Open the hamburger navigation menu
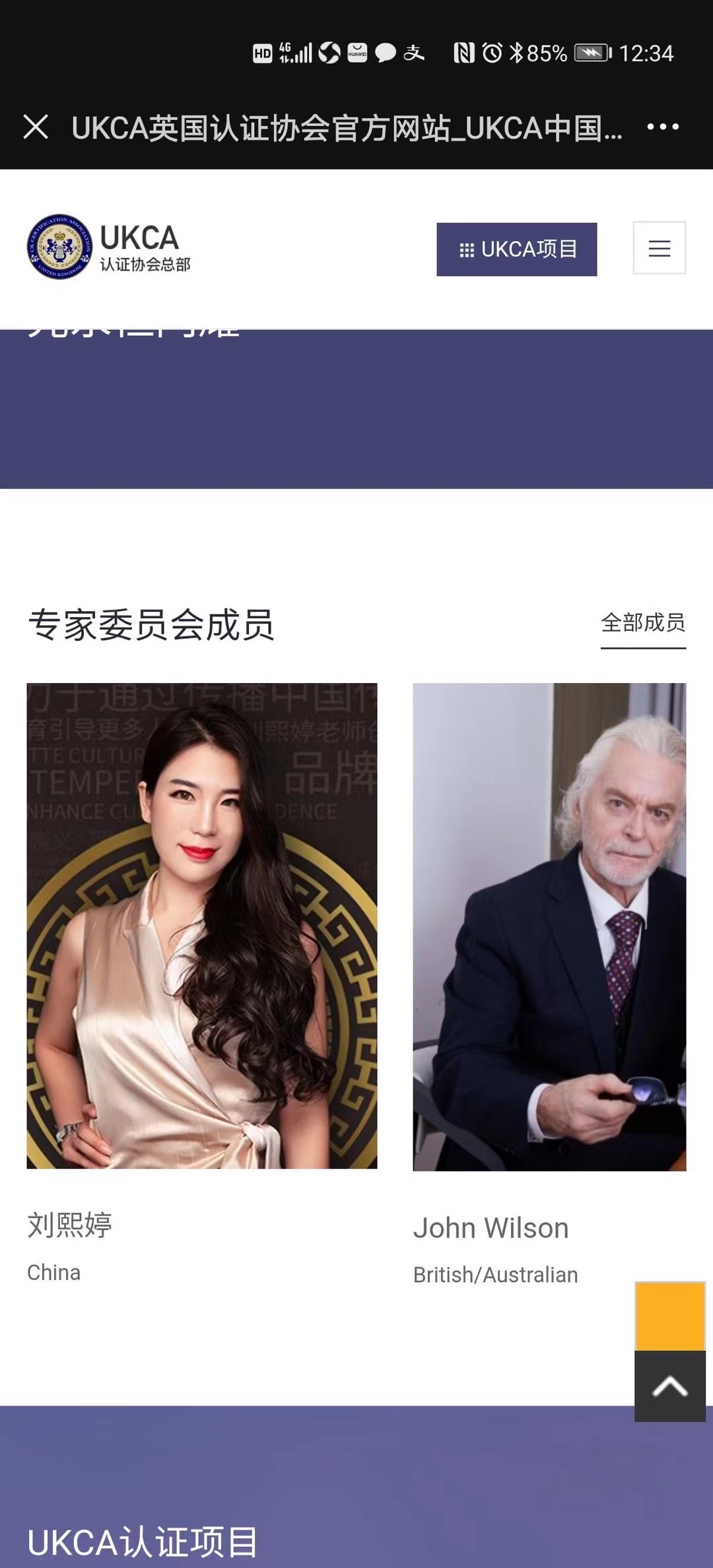This screenshot has width=713, height=1568. tap(659, 248)
